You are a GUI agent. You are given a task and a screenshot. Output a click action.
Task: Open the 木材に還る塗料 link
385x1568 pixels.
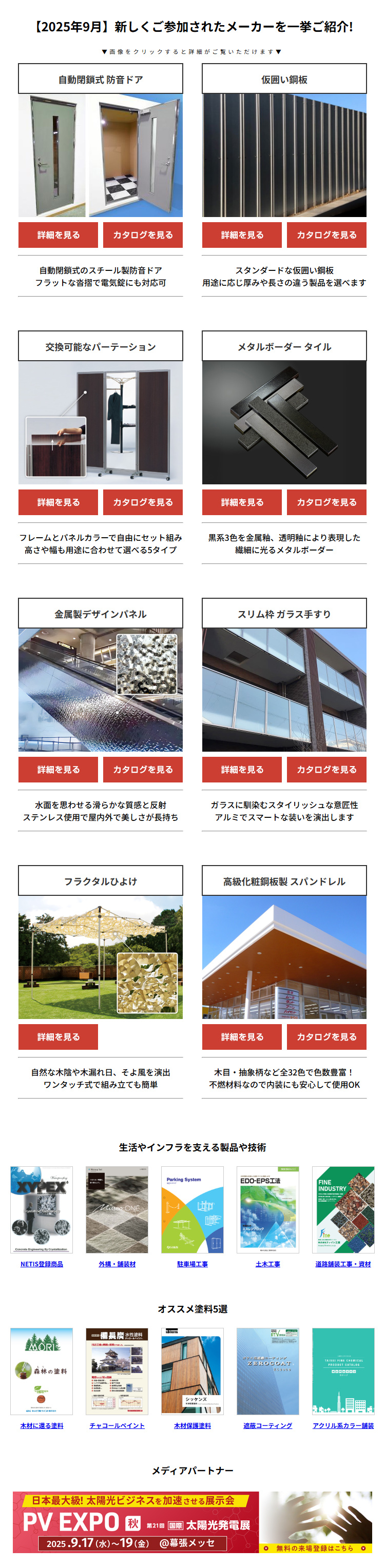click(x=42, y=1425)
